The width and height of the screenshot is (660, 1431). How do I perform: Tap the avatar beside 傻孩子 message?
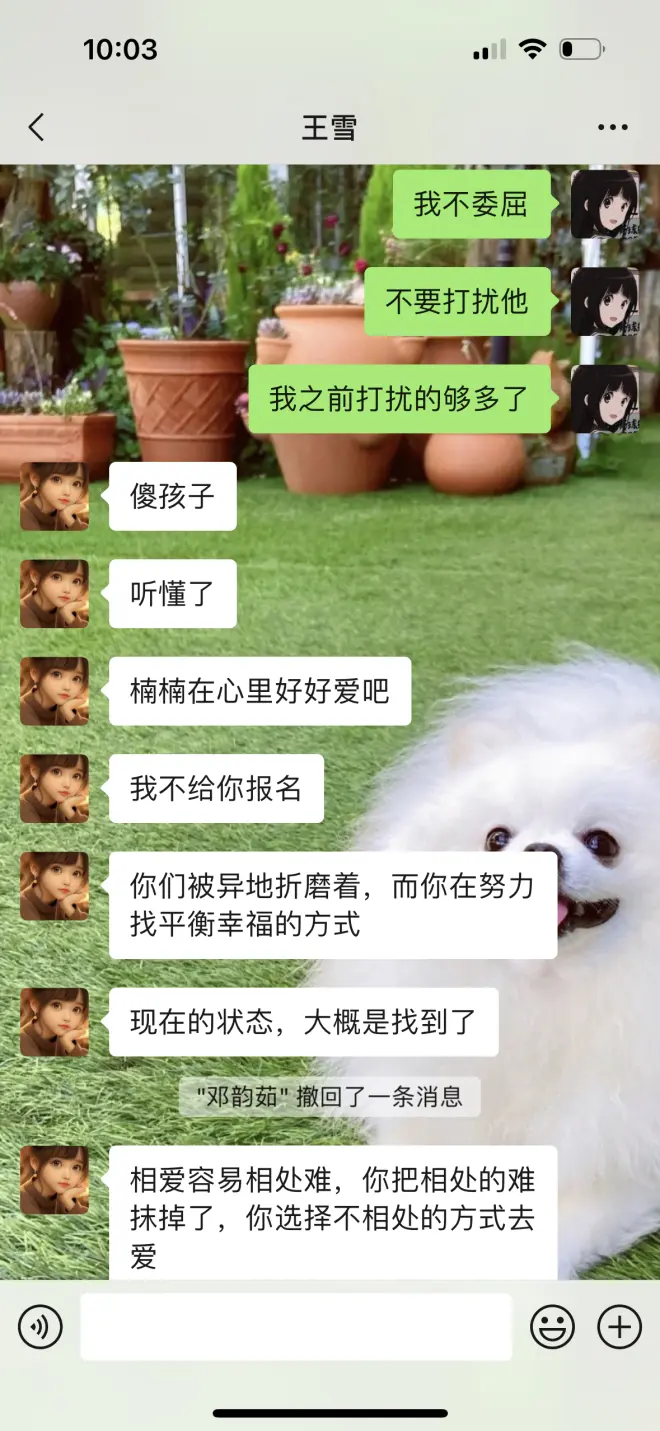[x=55, y=496]
